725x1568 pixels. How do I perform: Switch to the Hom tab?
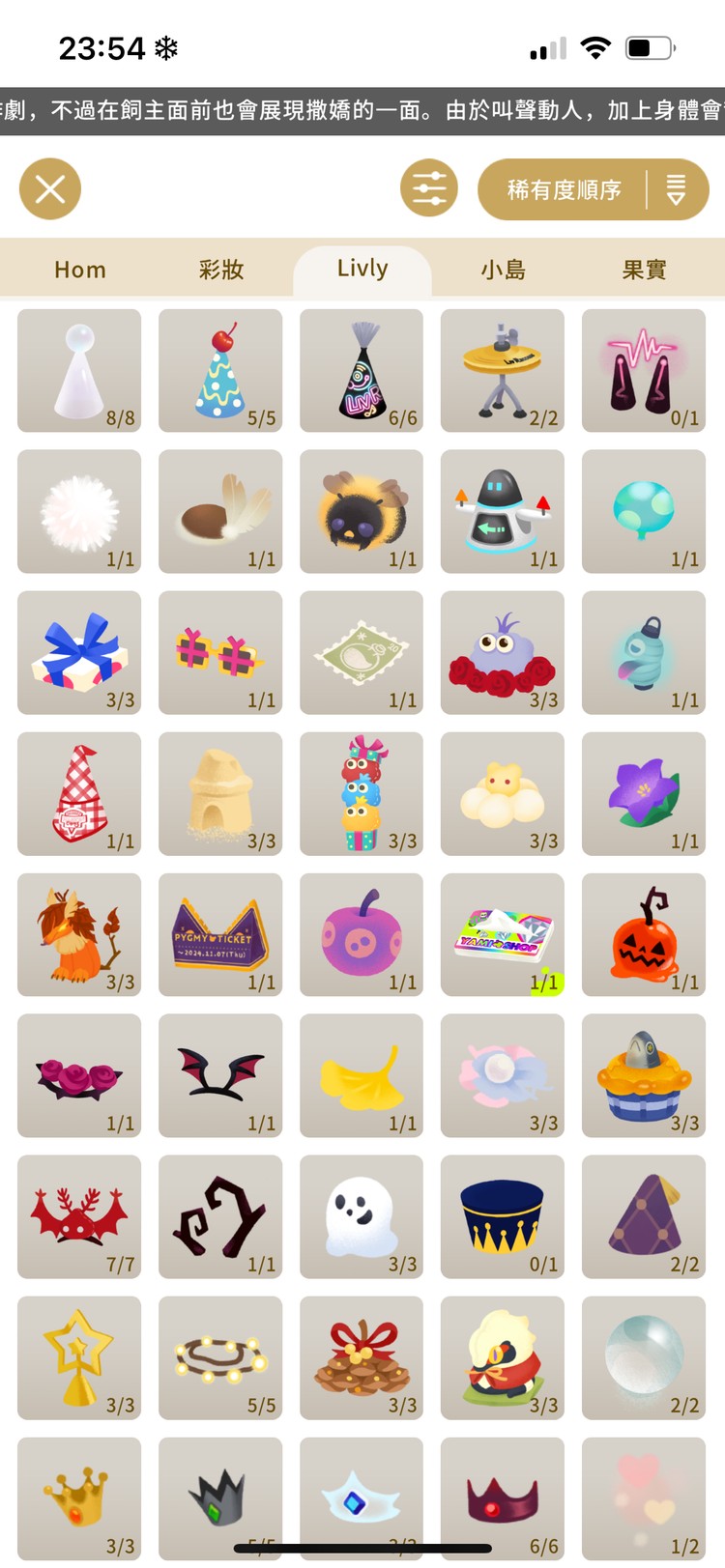point(80,270)
